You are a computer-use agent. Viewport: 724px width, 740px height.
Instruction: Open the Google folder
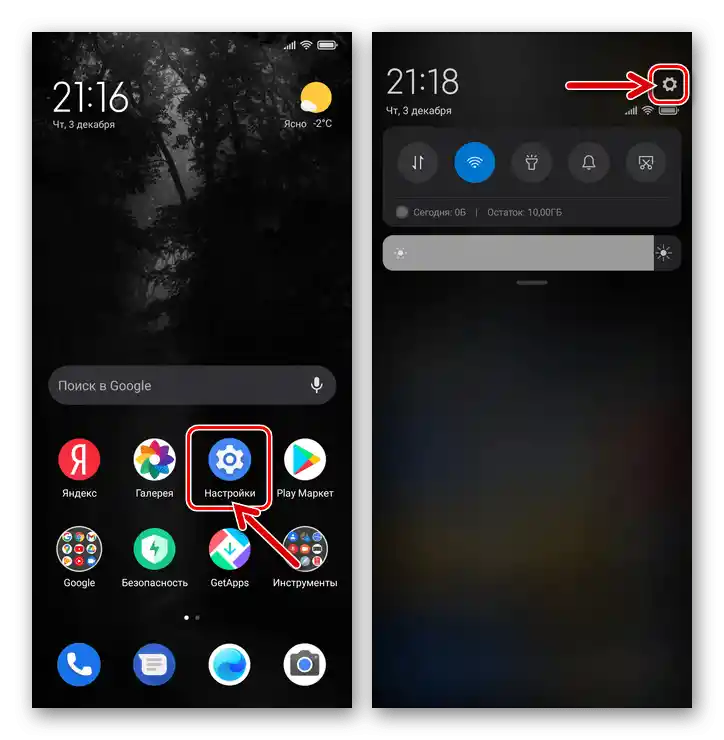pos(79,548)
